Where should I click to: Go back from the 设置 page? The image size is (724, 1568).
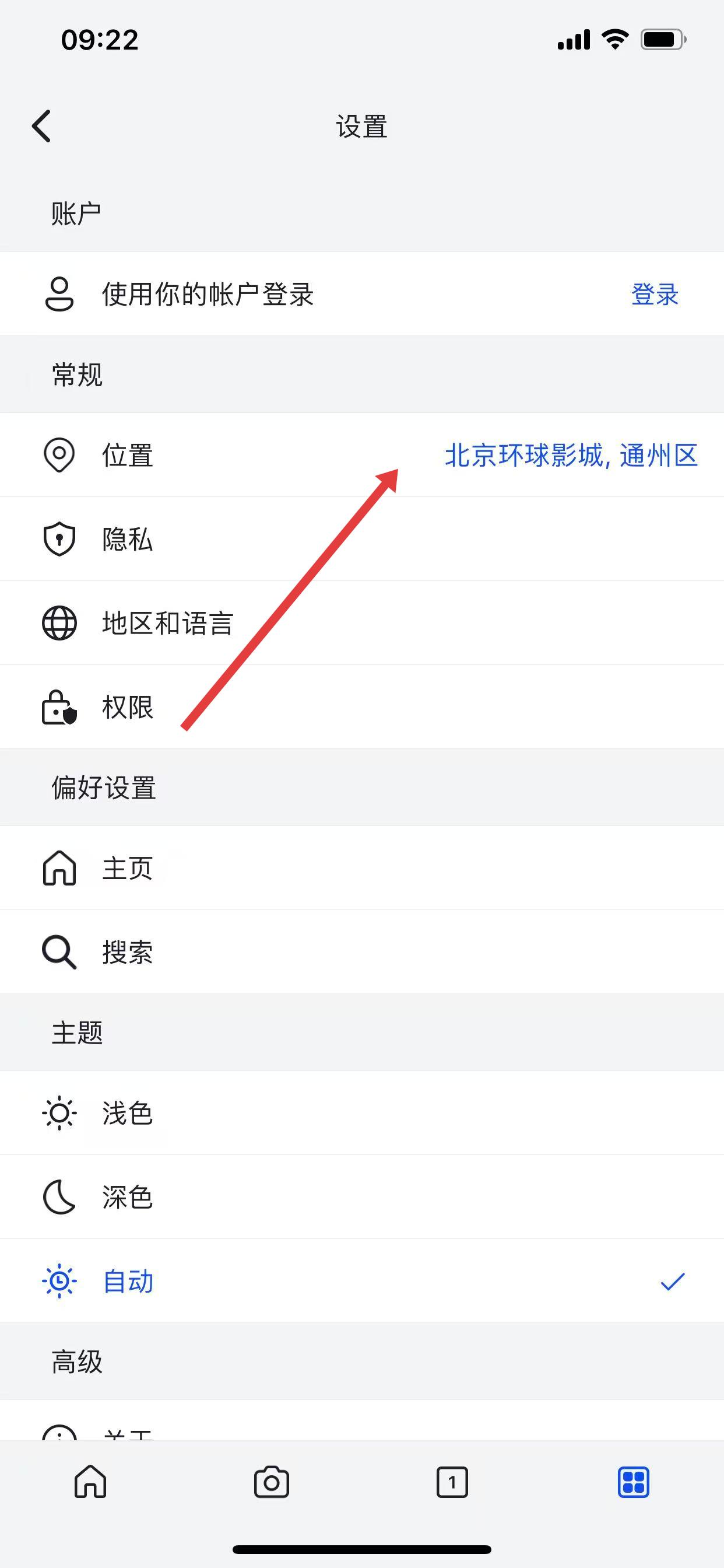(x=41, y=126)
